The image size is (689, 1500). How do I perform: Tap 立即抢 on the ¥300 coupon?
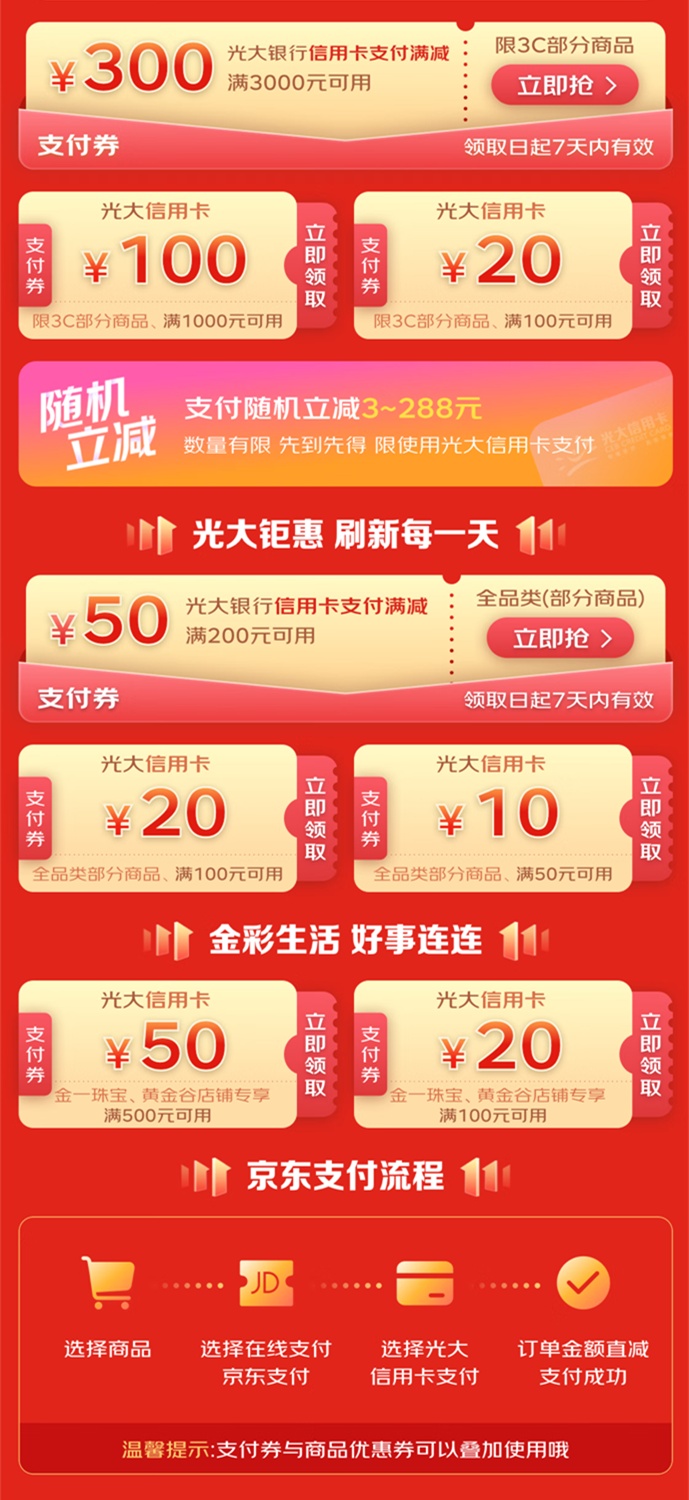coord(565,86)
